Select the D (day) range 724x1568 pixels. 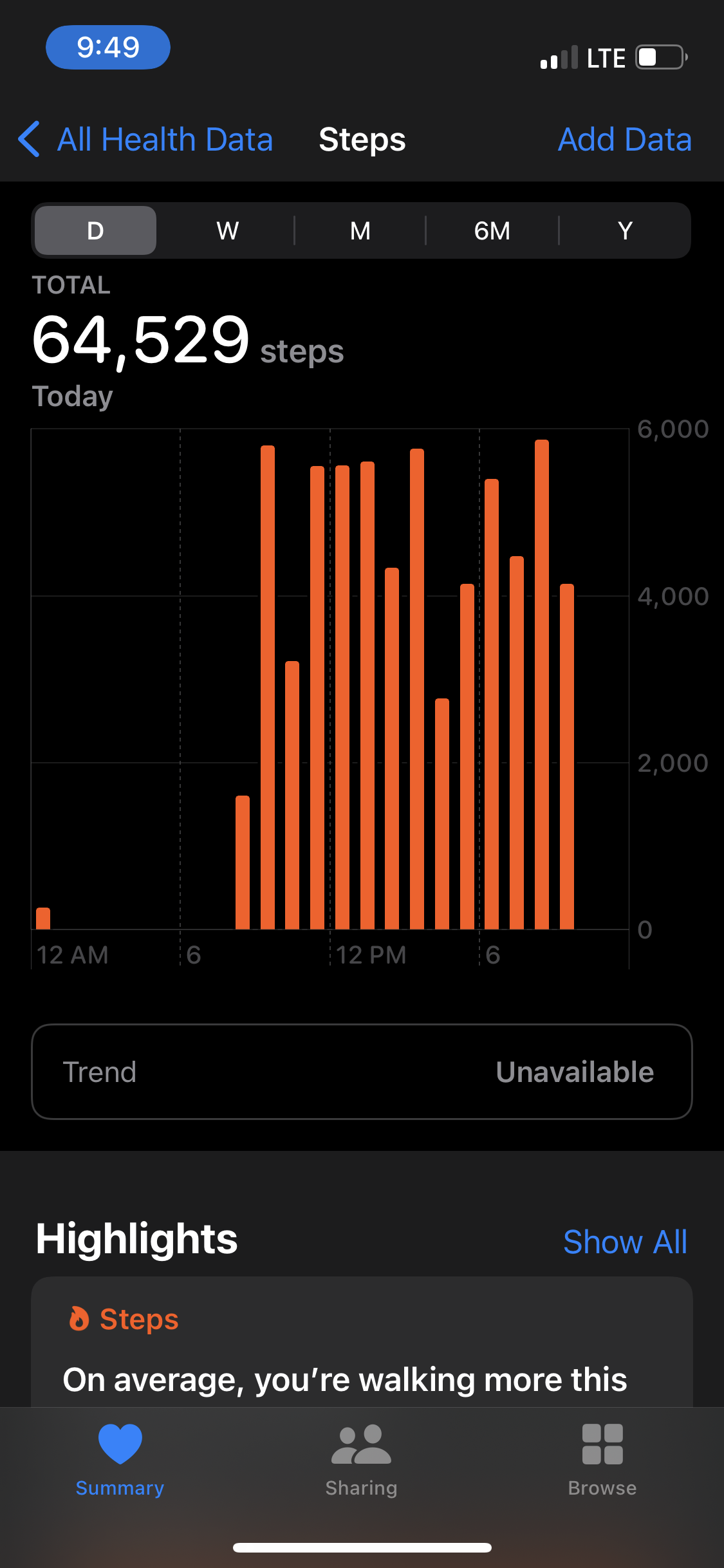[95, 230]
